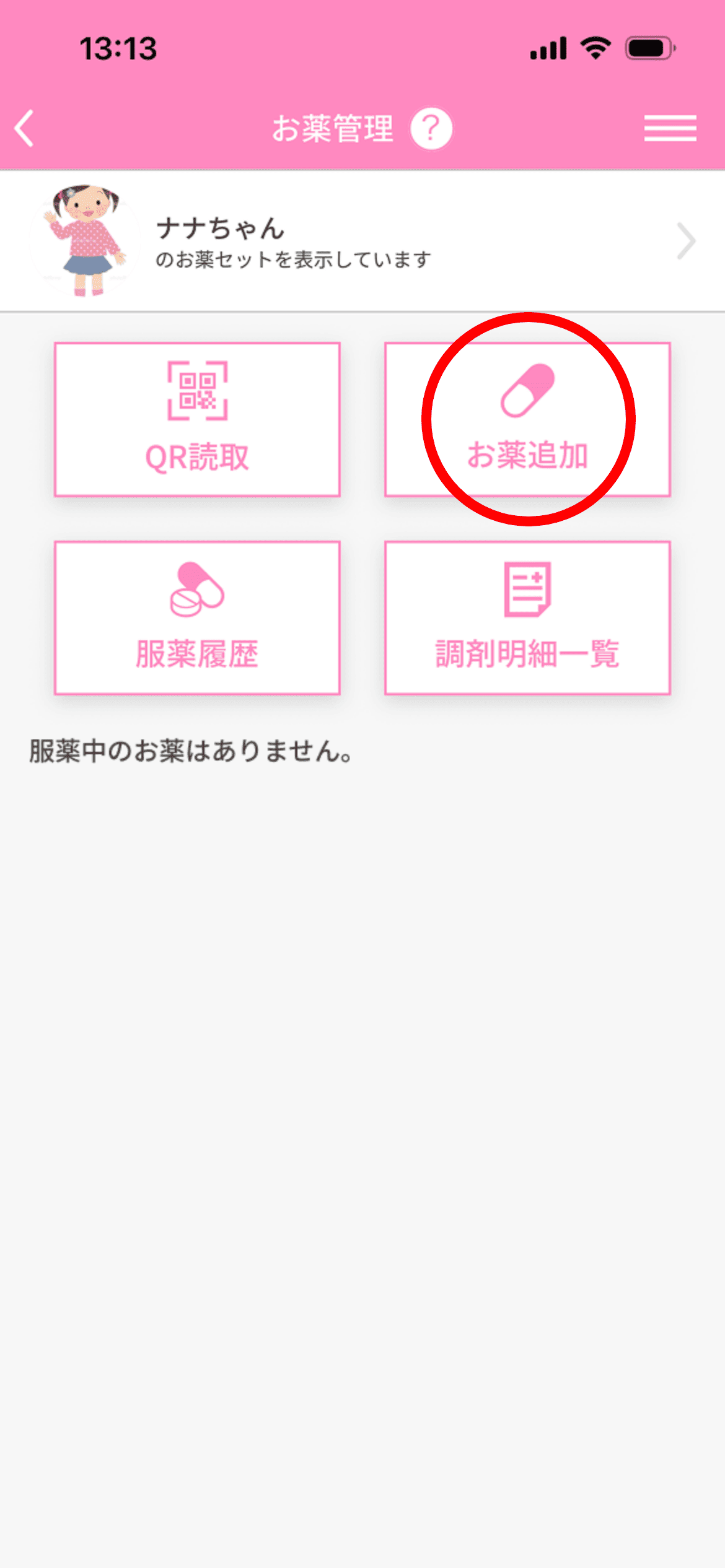Tap the お薬管理 title bar

coord(335,127)
